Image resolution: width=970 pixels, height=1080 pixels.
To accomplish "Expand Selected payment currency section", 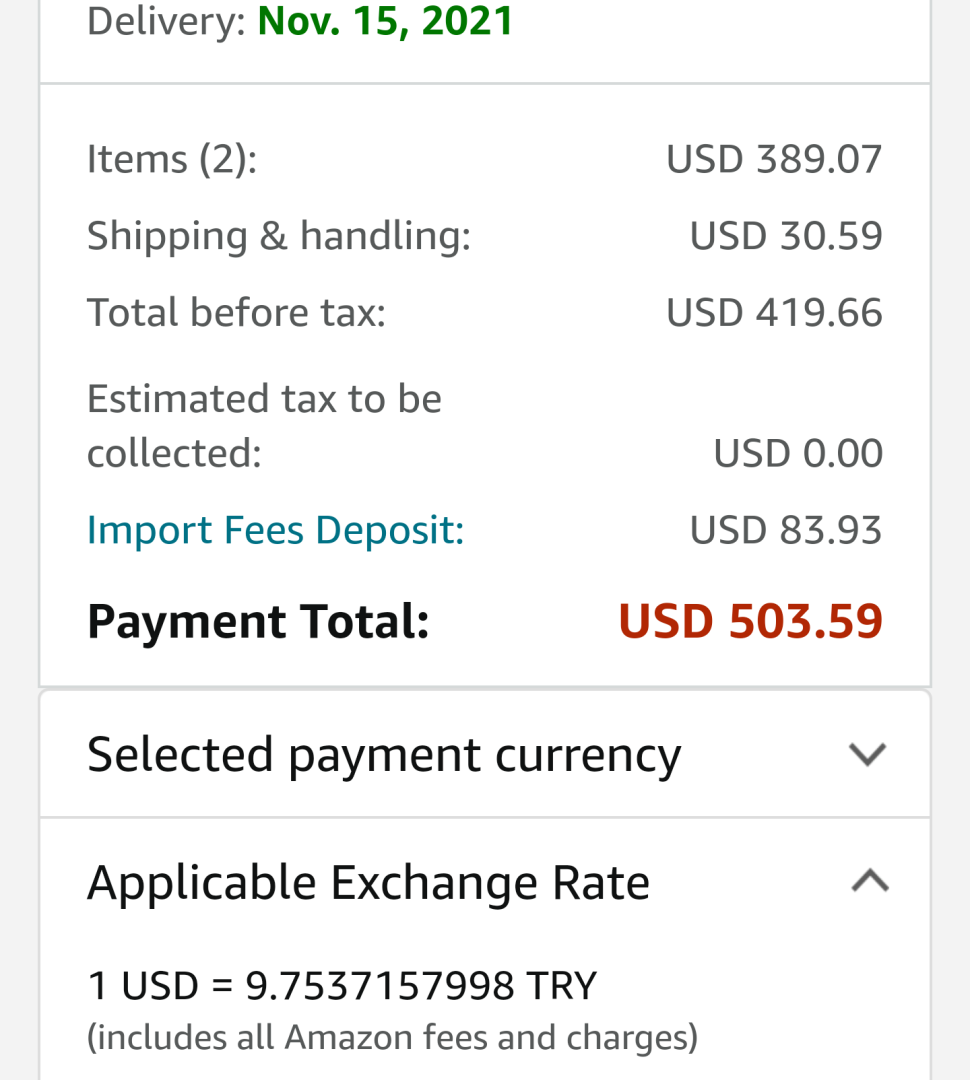I will pos(866,754).
